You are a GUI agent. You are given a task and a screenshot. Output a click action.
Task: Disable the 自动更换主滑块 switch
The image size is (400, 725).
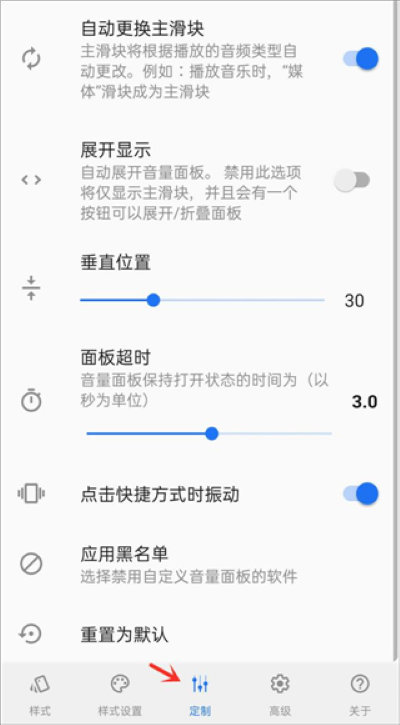(x=361, y=59)
